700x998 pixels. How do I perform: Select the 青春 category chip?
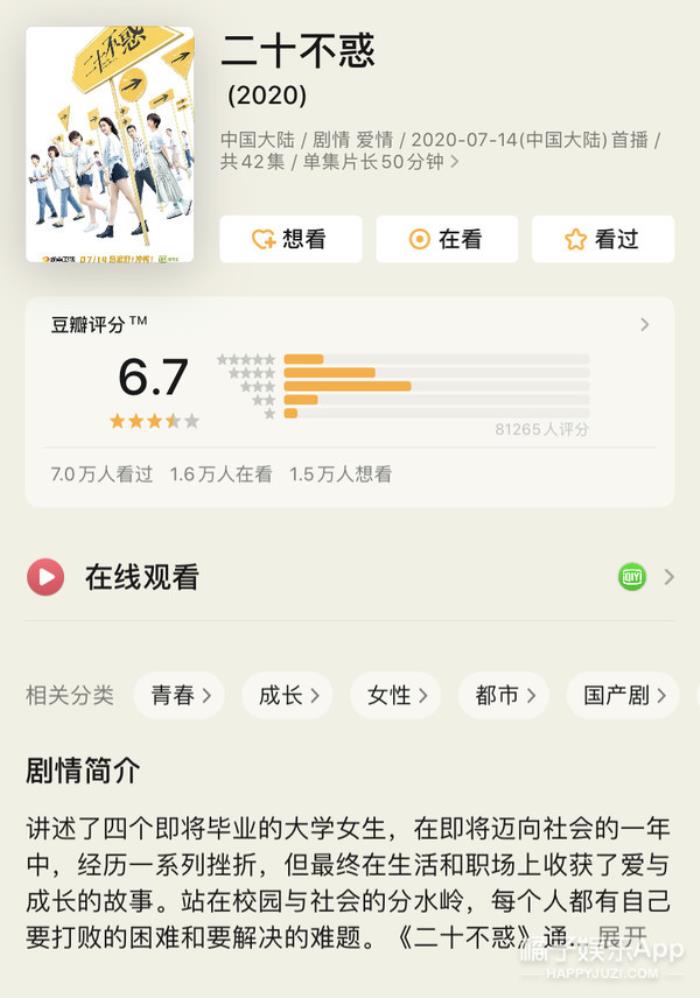pyautogui.click(x=181, y=696)
